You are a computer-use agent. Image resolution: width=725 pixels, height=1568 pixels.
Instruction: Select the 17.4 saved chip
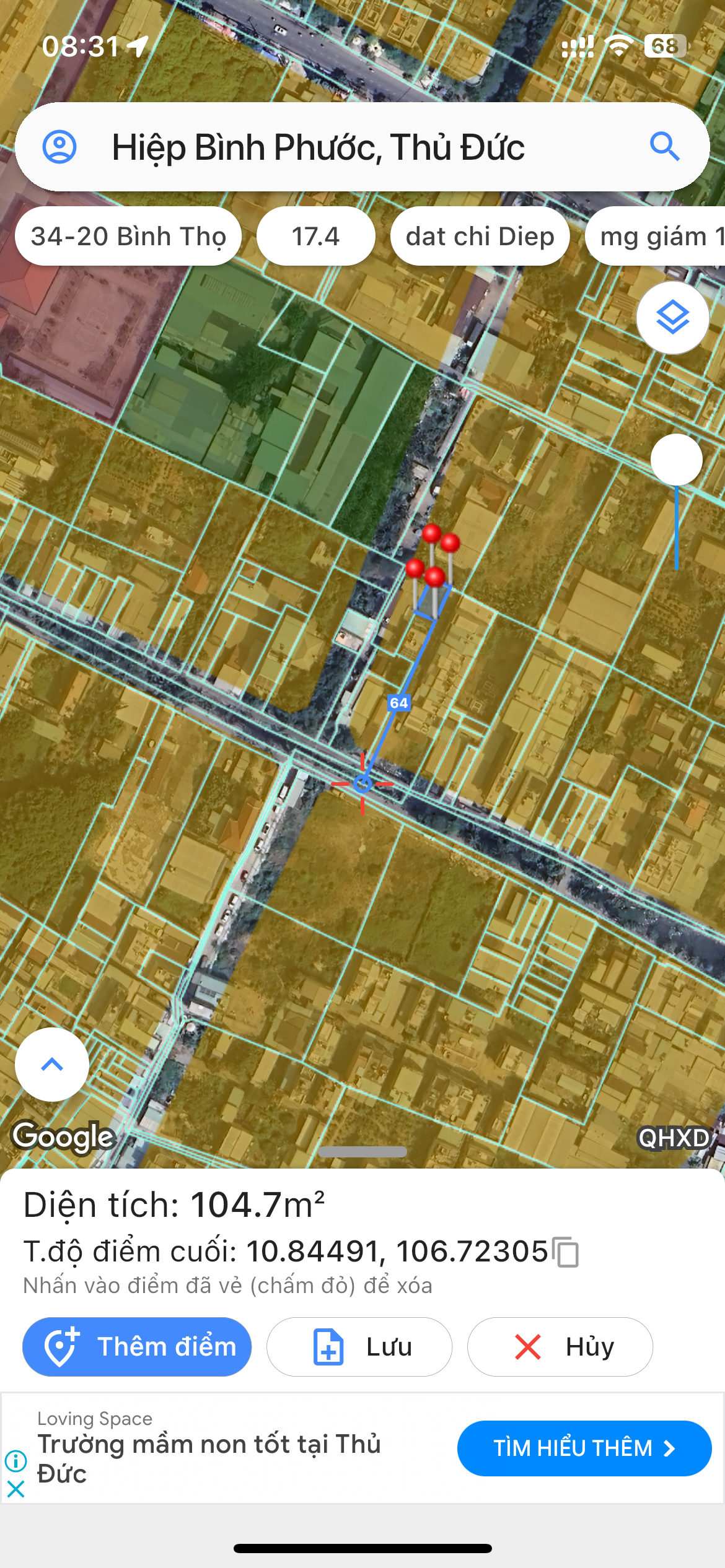(x=316, y=236)
